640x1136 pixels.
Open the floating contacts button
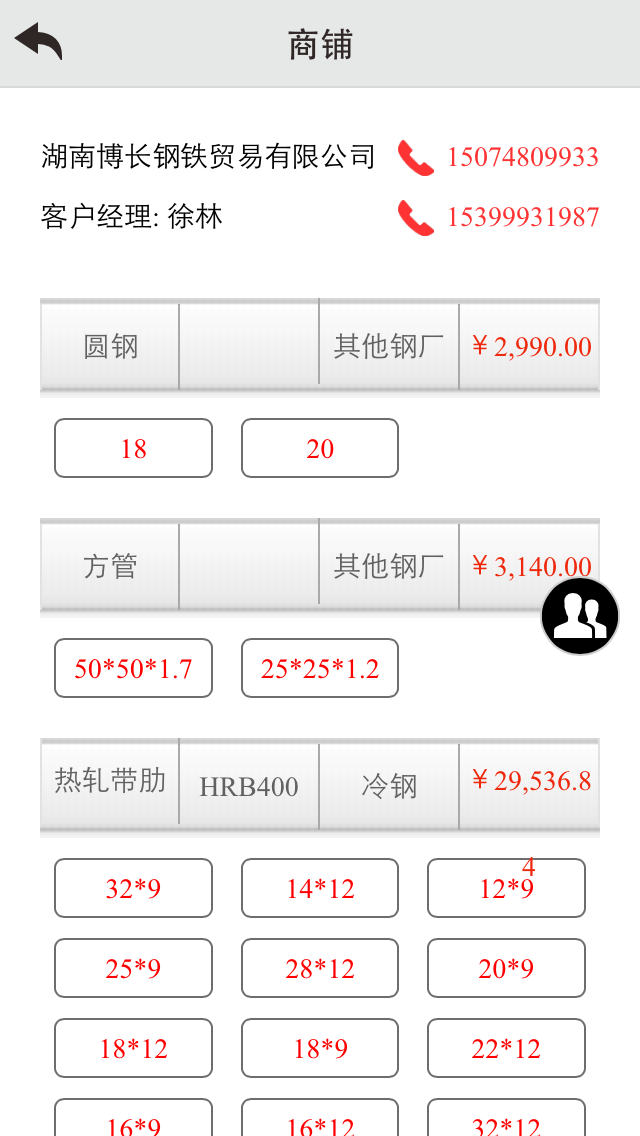pyautogui.click(x=580, y=616)
